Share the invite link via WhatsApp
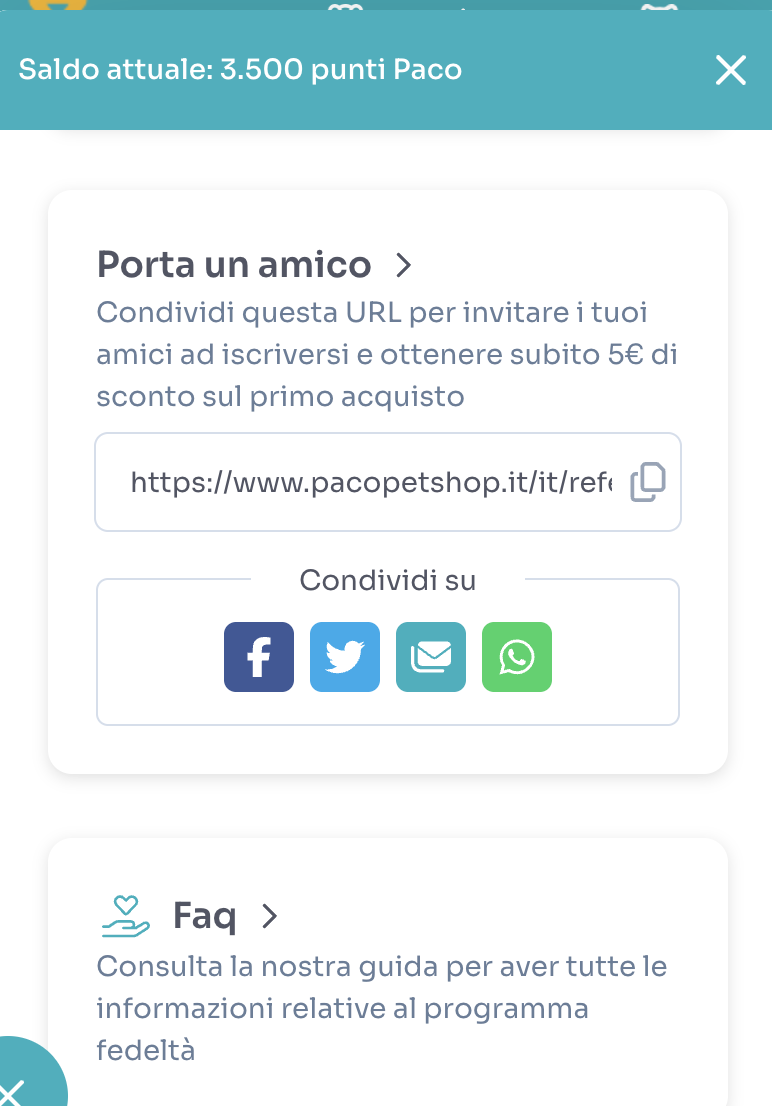Screen dimensions: 772x1106 517,657
